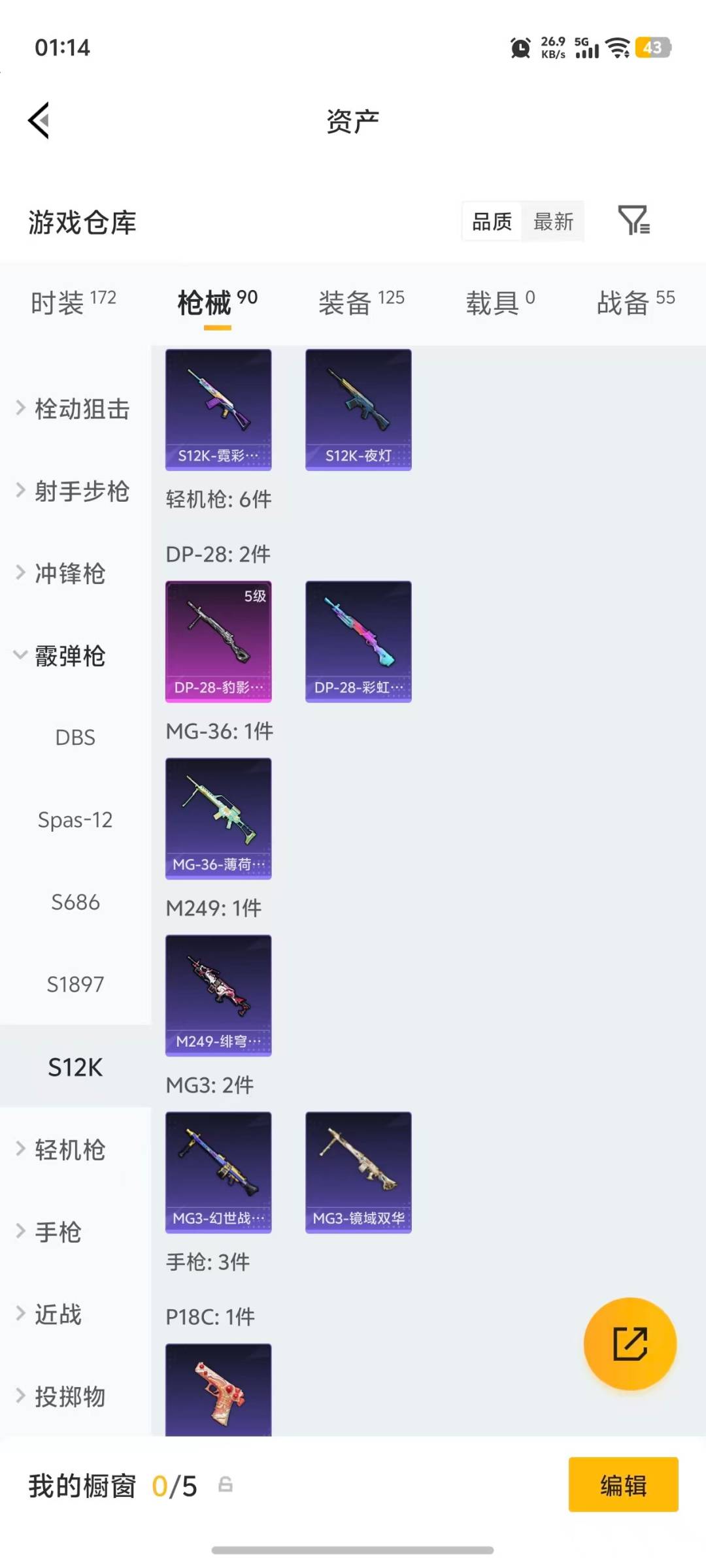Tap the floating share/export icon

click(630, 1344)
